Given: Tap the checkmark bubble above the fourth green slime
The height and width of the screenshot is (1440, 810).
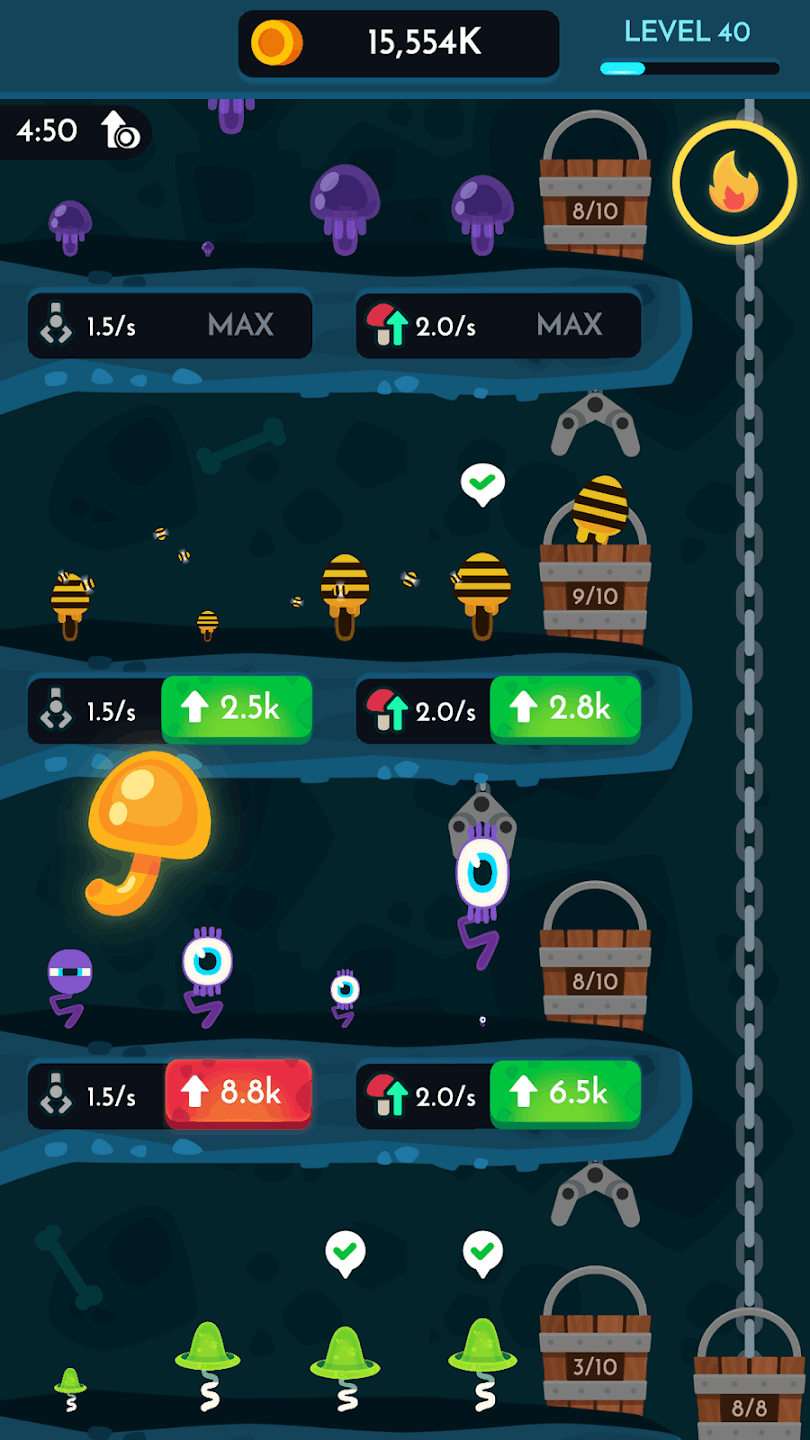Looking at the screenshot, I should 483,1250.
